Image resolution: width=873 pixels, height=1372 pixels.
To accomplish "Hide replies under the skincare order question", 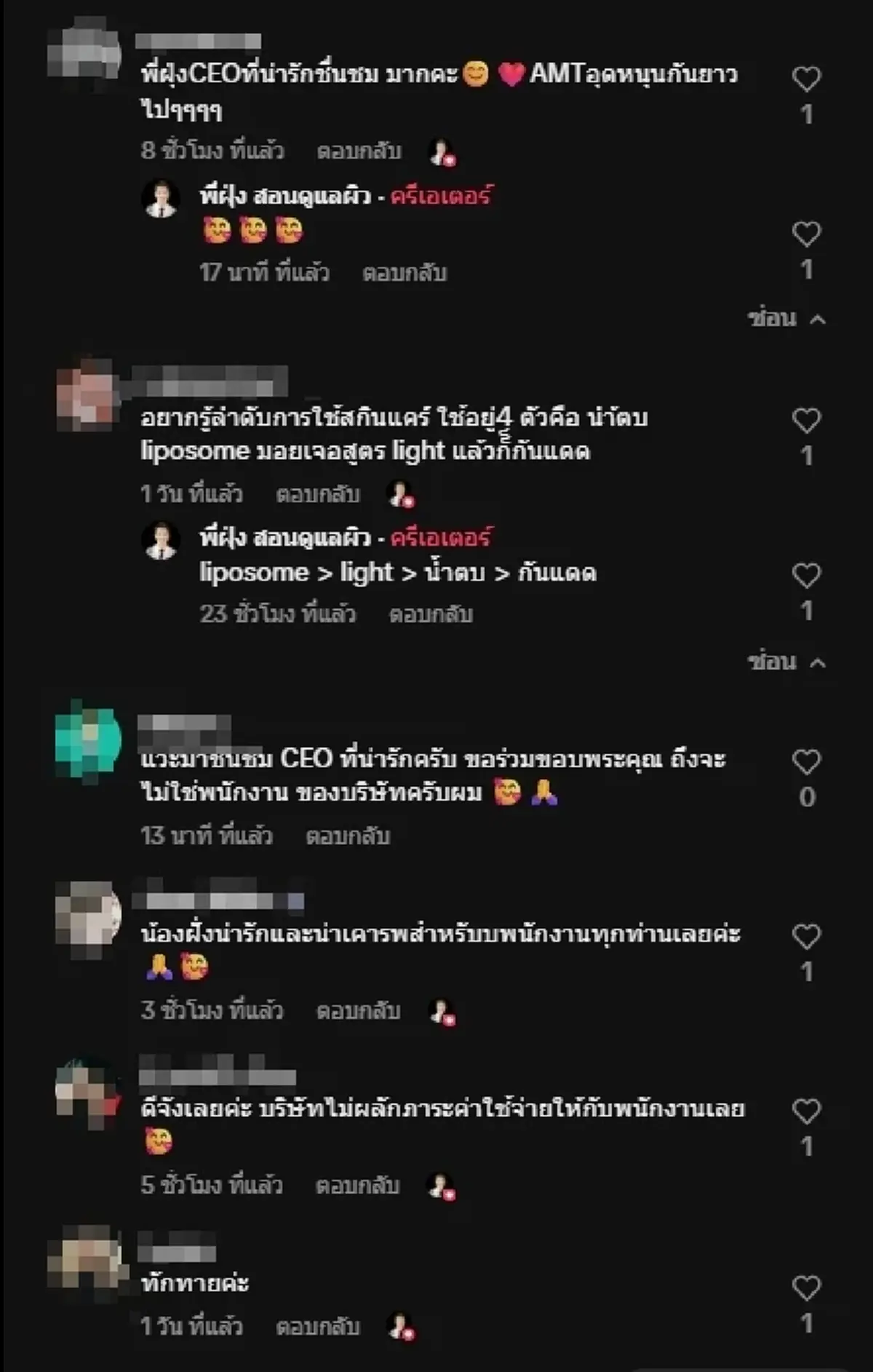I will coord(786,662).
